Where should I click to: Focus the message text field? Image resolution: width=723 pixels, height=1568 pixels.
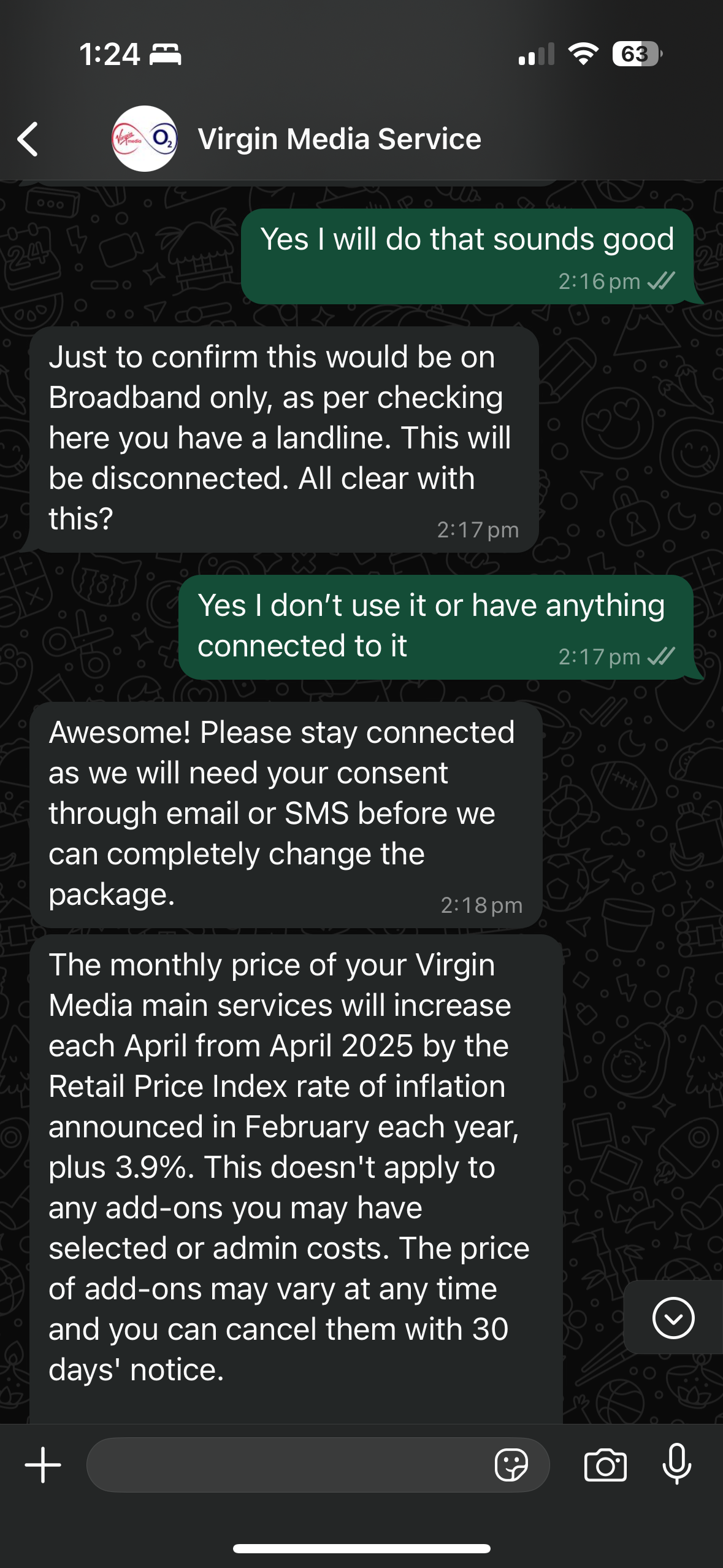(x=288, y=1465)
